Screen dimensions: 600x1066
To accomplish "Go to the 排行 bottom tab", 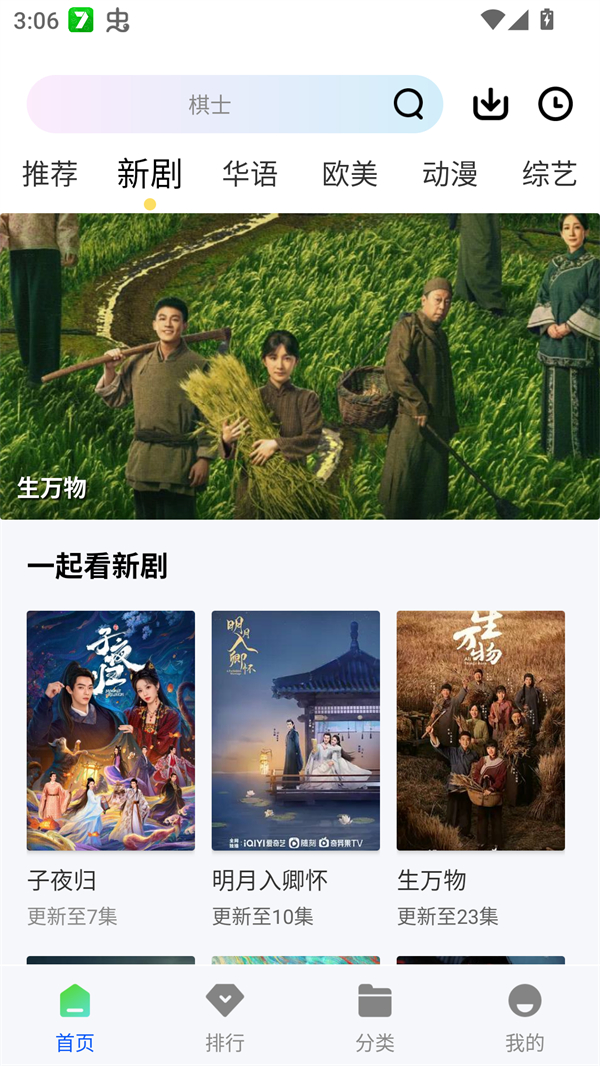I will pos(225,1017).
